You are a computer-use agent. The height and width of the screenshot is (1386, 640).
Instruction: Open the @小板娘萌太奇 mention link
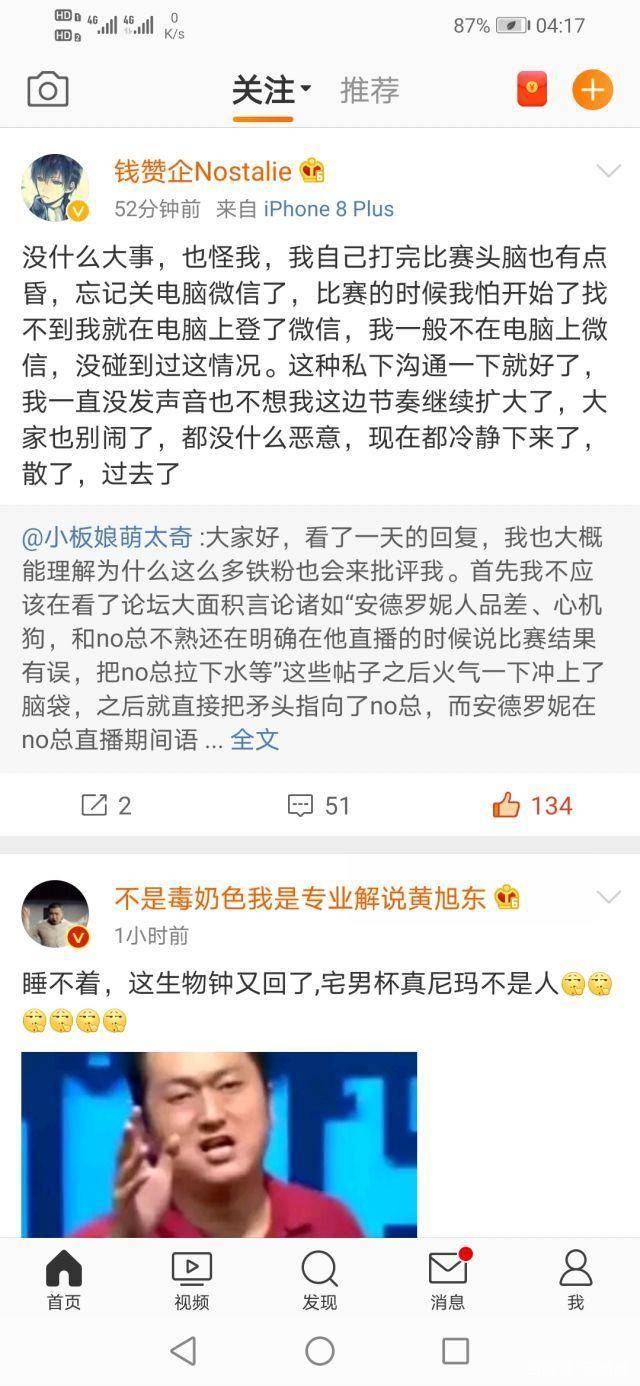click(x=107, y=537)
